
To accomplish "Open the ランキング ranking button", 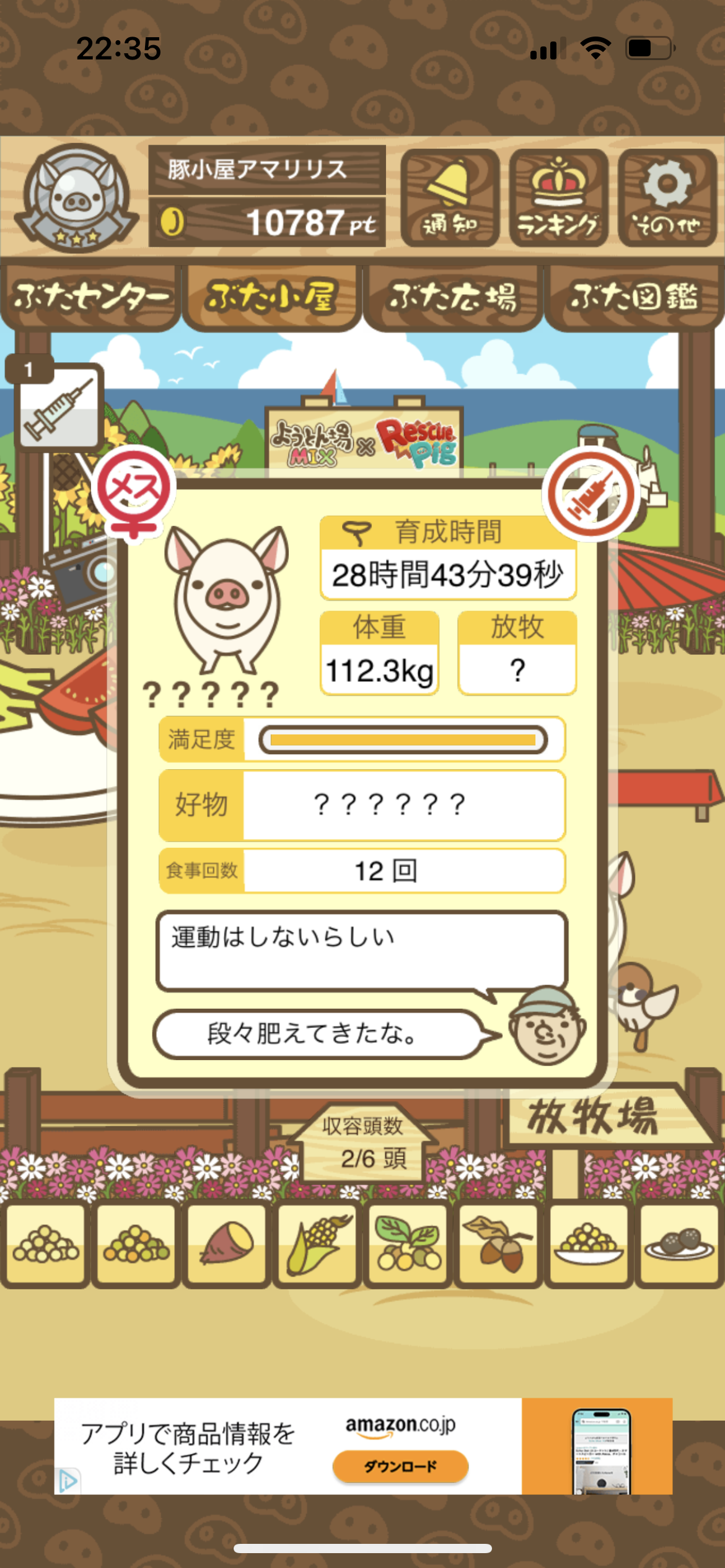I will (558, 198).
